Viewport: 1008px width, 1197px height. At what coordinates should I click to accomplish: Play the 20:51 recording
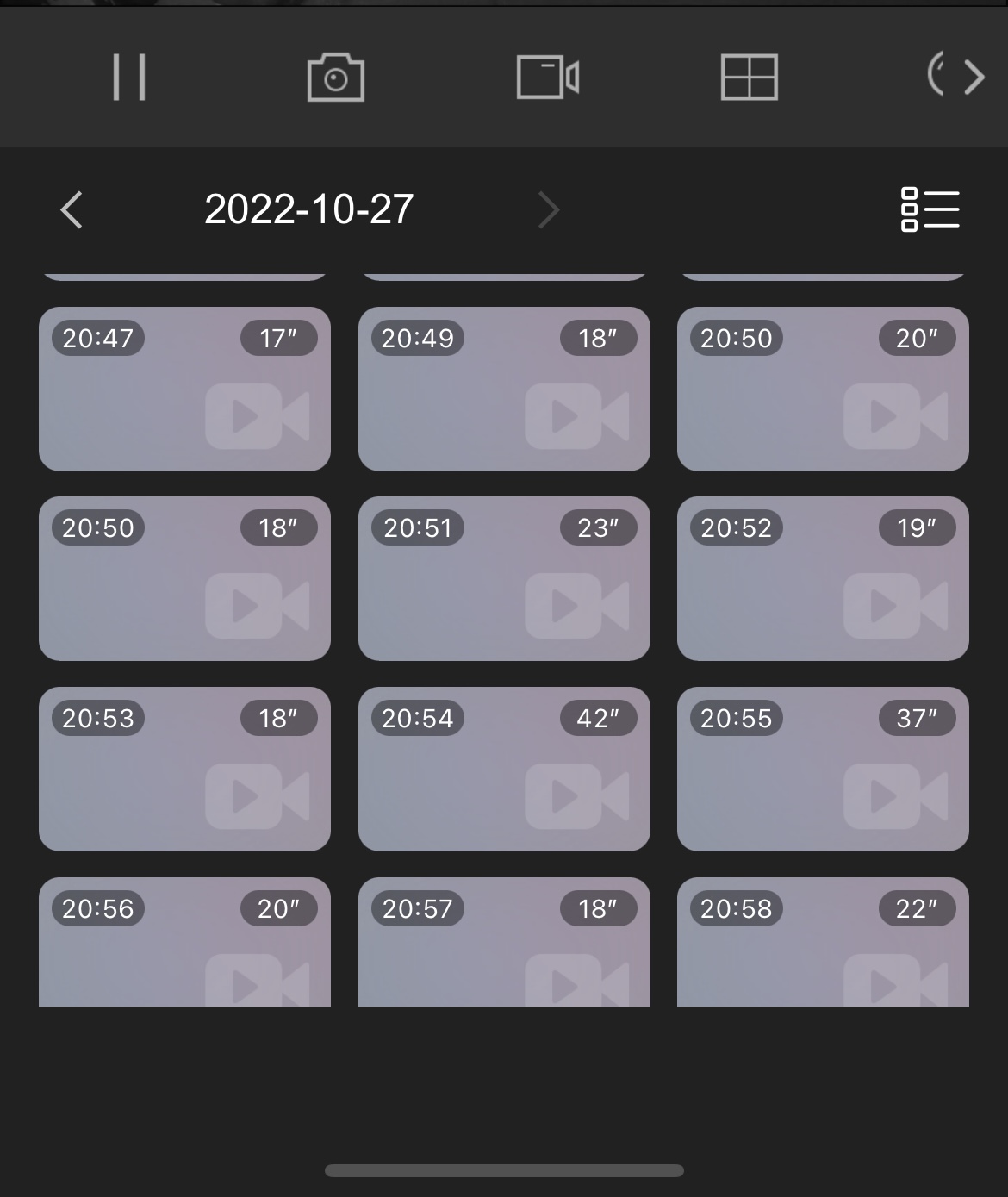[504, 579]
